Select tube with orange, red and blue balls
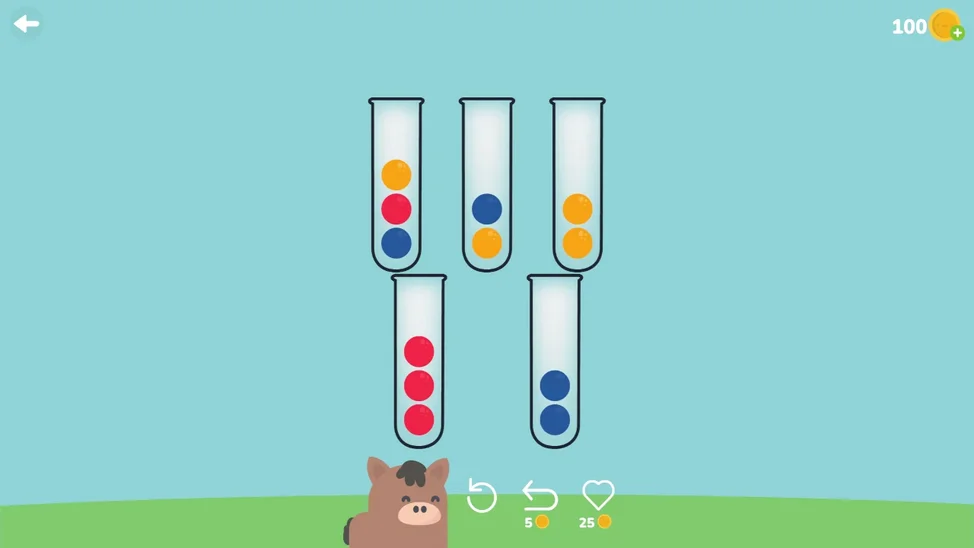This screenshot has height=548, width=974. coord(396,186)
